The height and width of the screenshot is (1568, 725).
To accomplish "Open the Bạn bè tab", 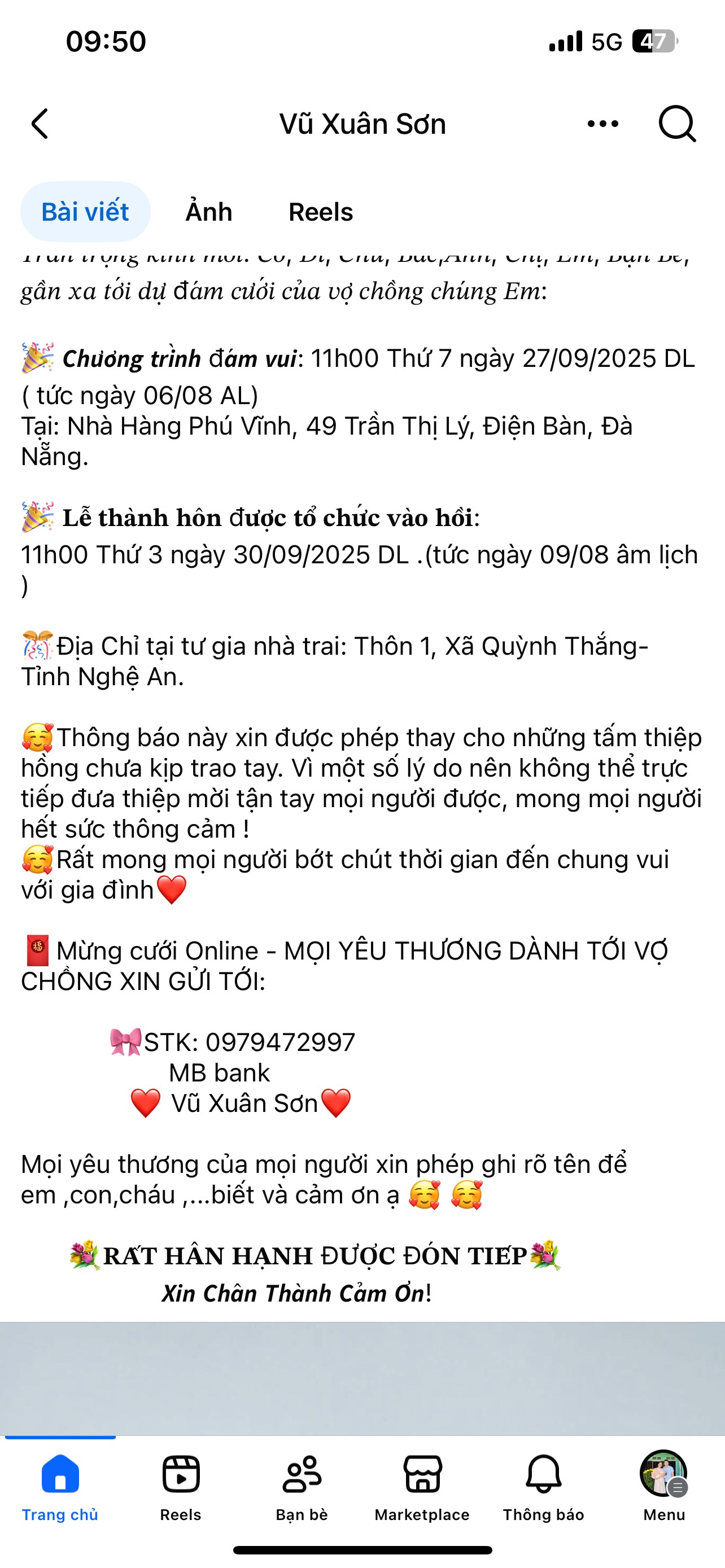I will [302, 1486].
